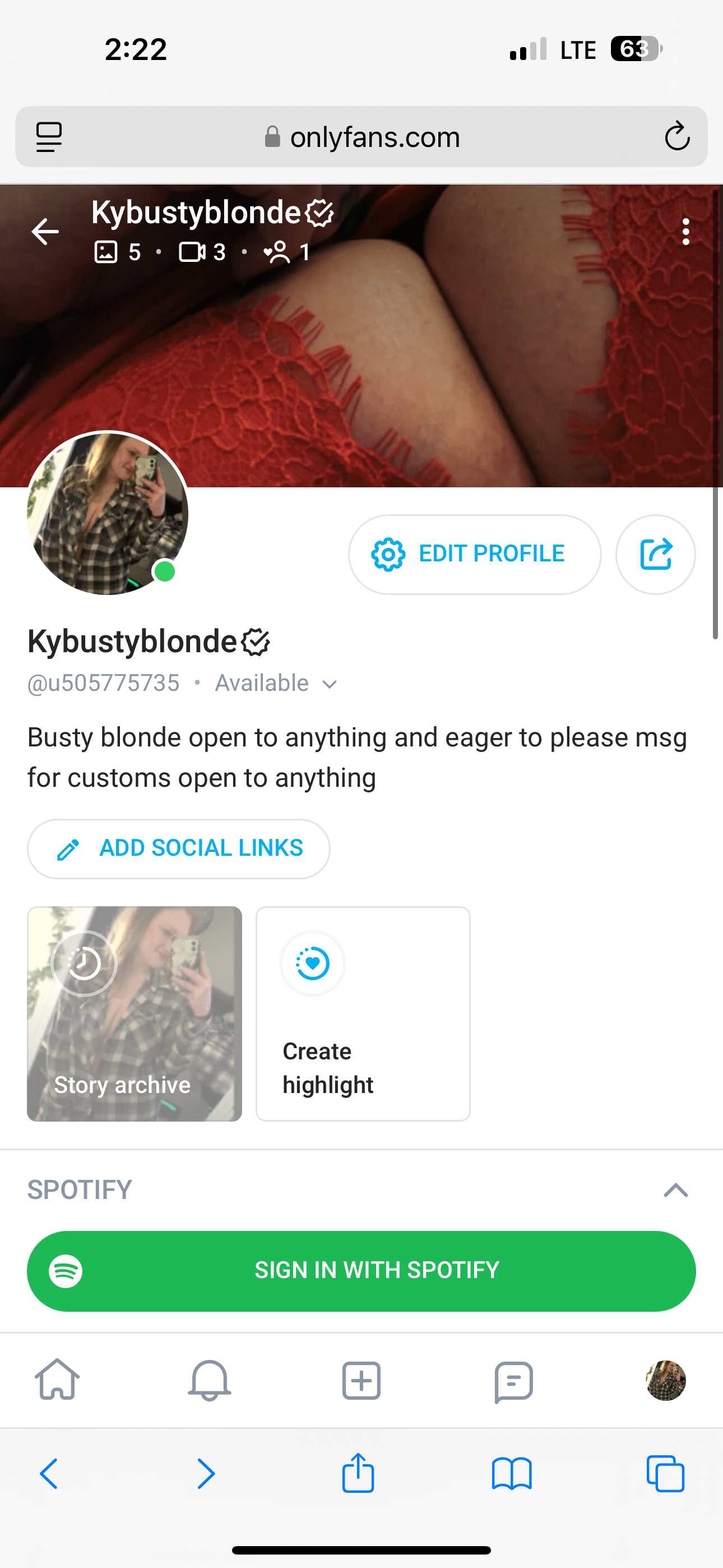Image resolution: width=723 pixels, height=1568 pixels.
Task: Open the three-dot overflow menu
Action: 686,231
